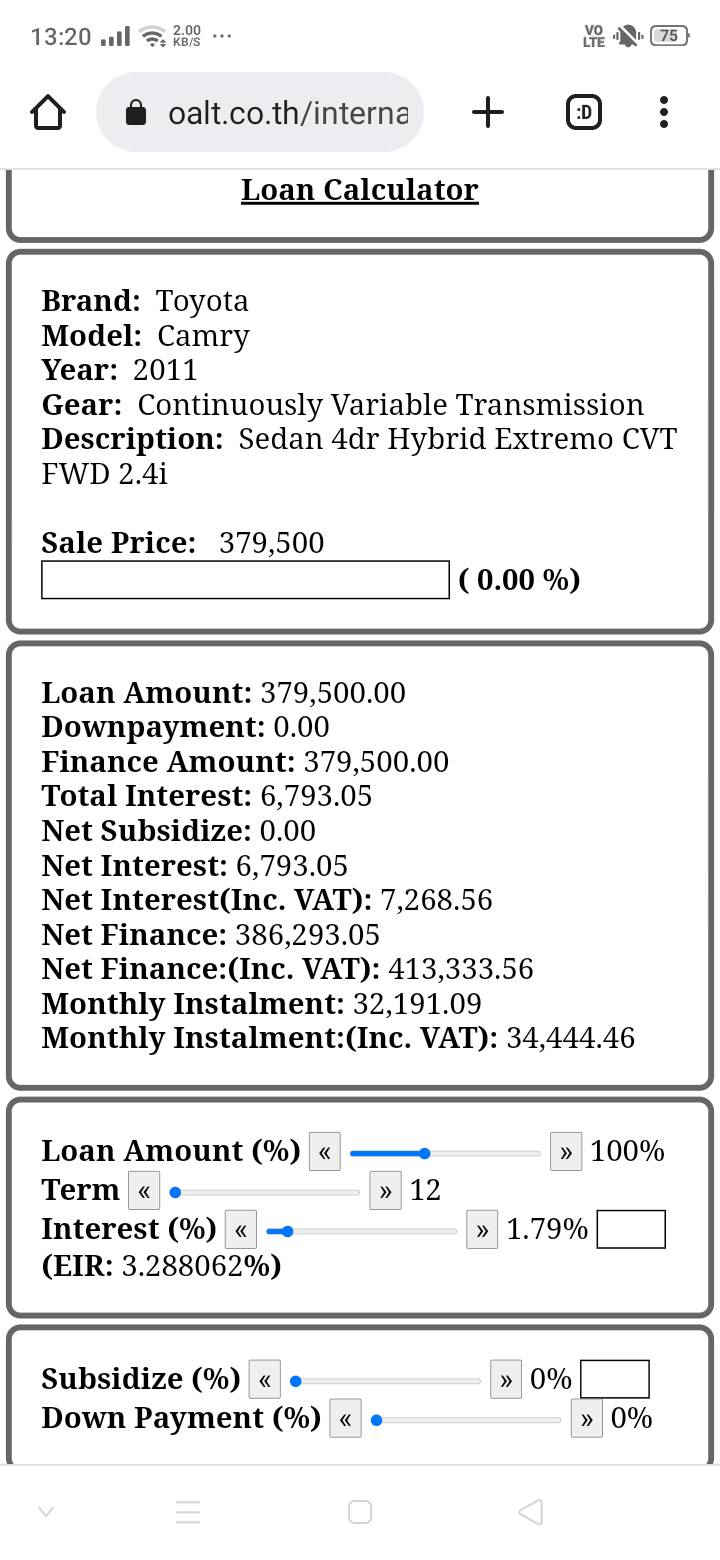Screen dimensions: 720x1560
Task: Lower the Interest rate
Action: coord(241,1230)
